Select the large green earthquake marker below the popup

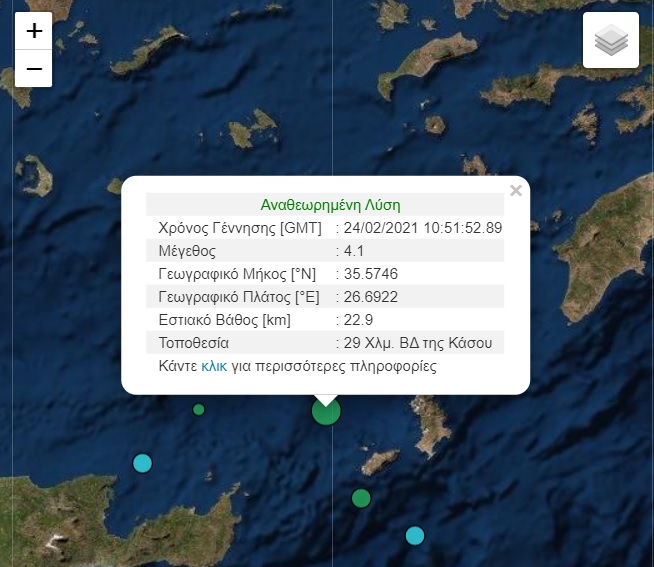tap(326, 411)
